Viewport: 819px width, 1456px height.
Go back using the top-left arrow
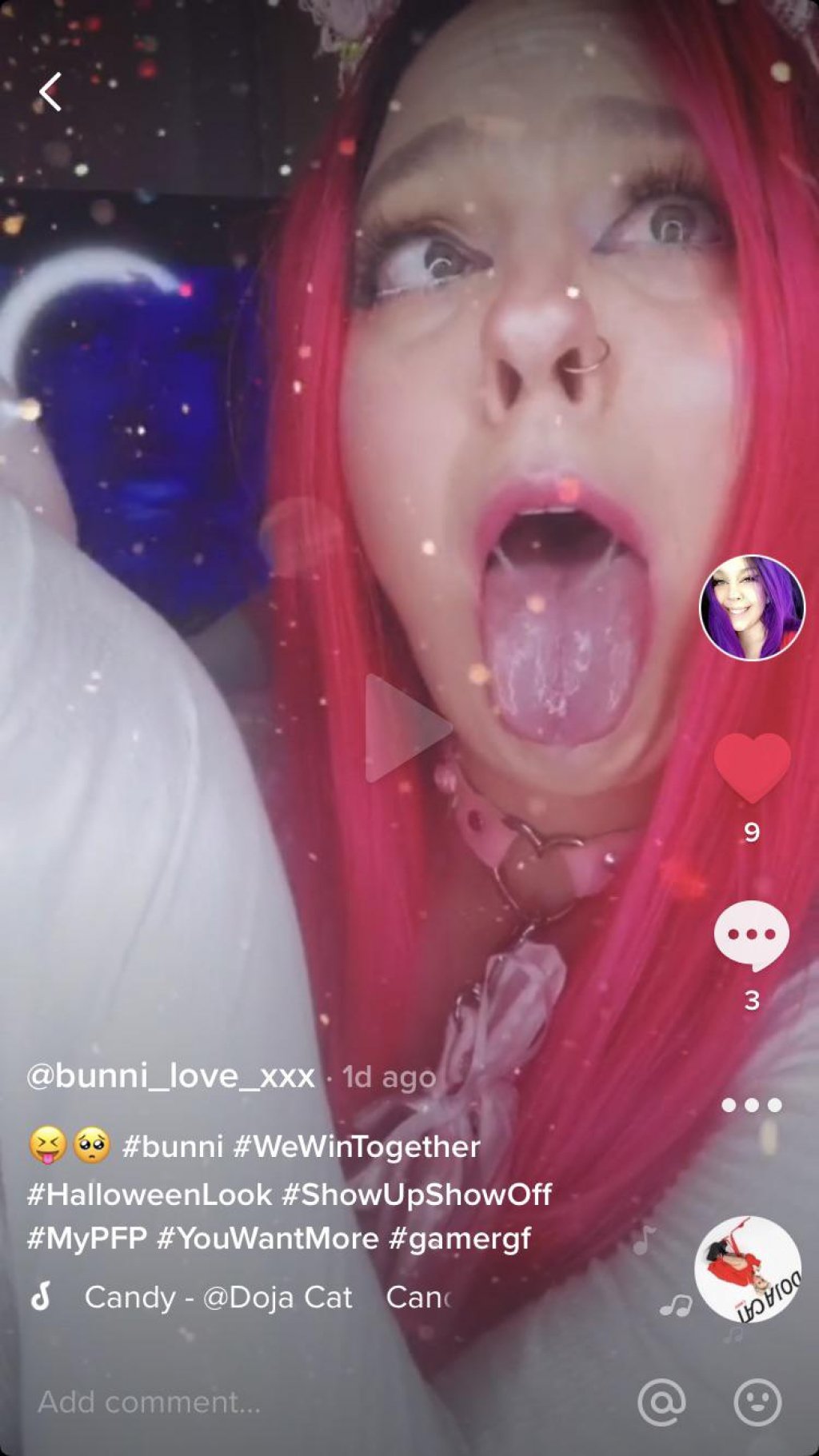click(50, 92)
